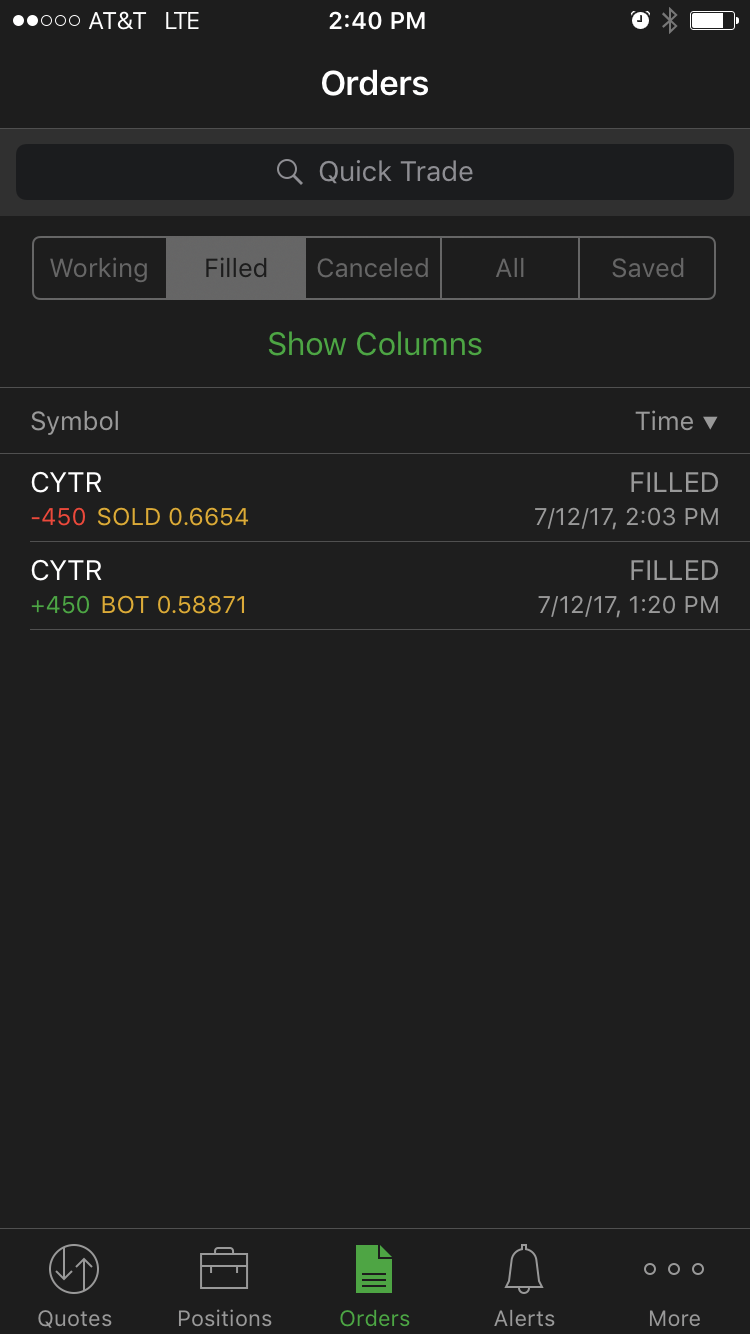Open the Positions tab
750x1334 pixels.
[x=225, y=1283]
